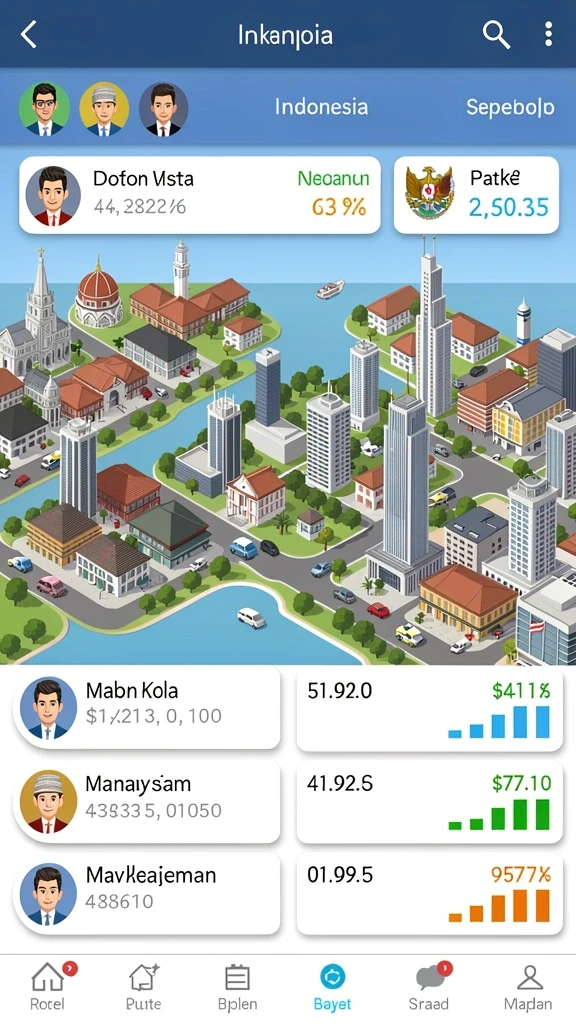Open the Sraad messages tab
Image resolution: width=576 pixels, height=1024 pixels.
coord(429,987)
